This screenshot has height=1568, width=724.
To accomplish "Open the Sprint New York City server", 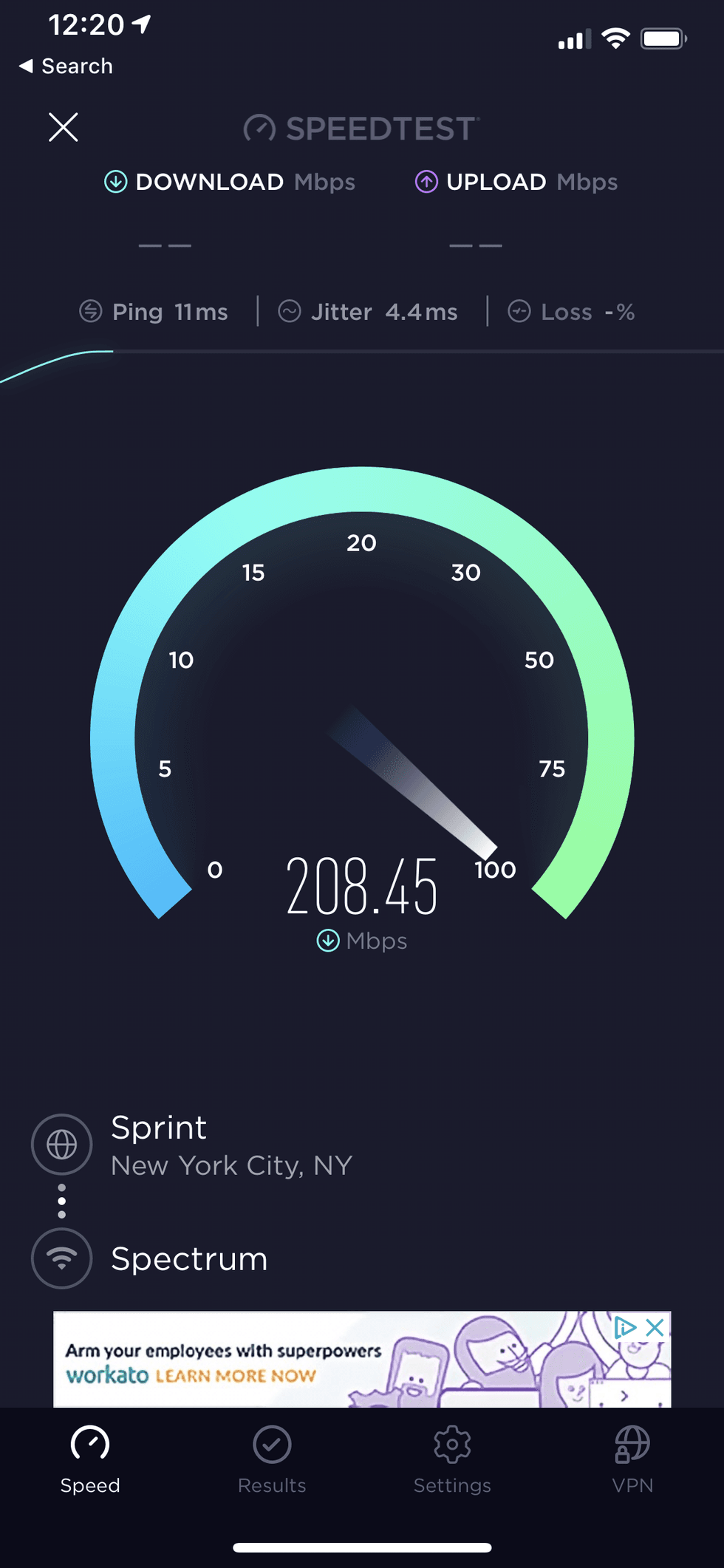I will click(x=230, y=1145).
